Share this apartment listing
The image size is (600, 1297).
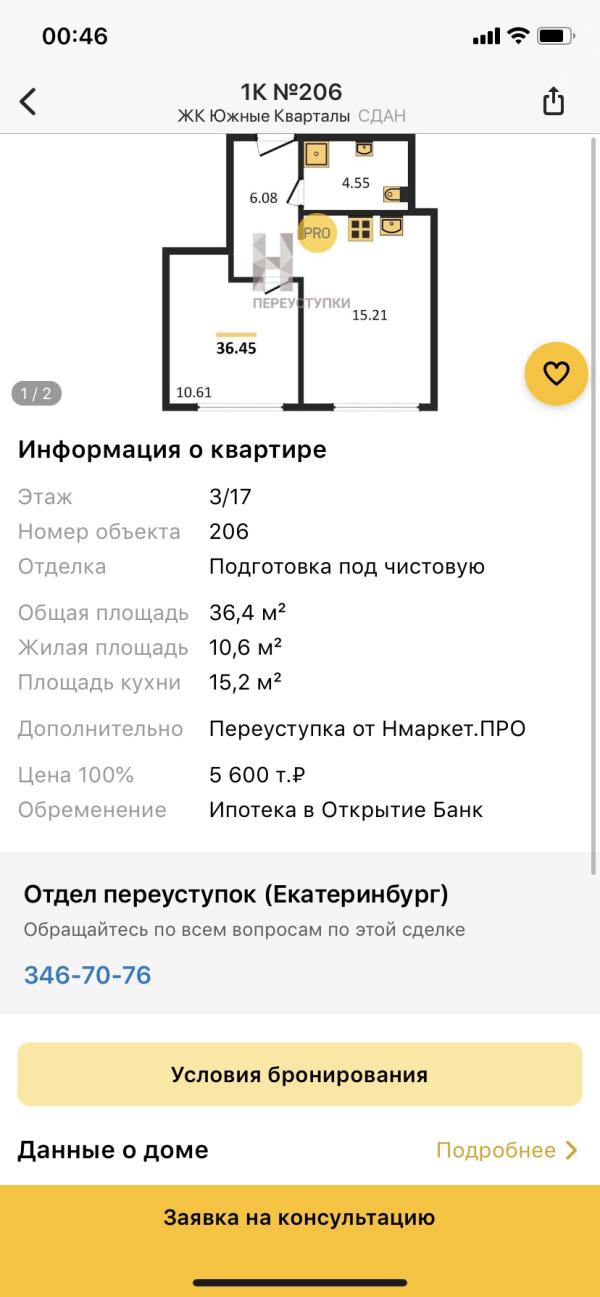coord(553,100)
